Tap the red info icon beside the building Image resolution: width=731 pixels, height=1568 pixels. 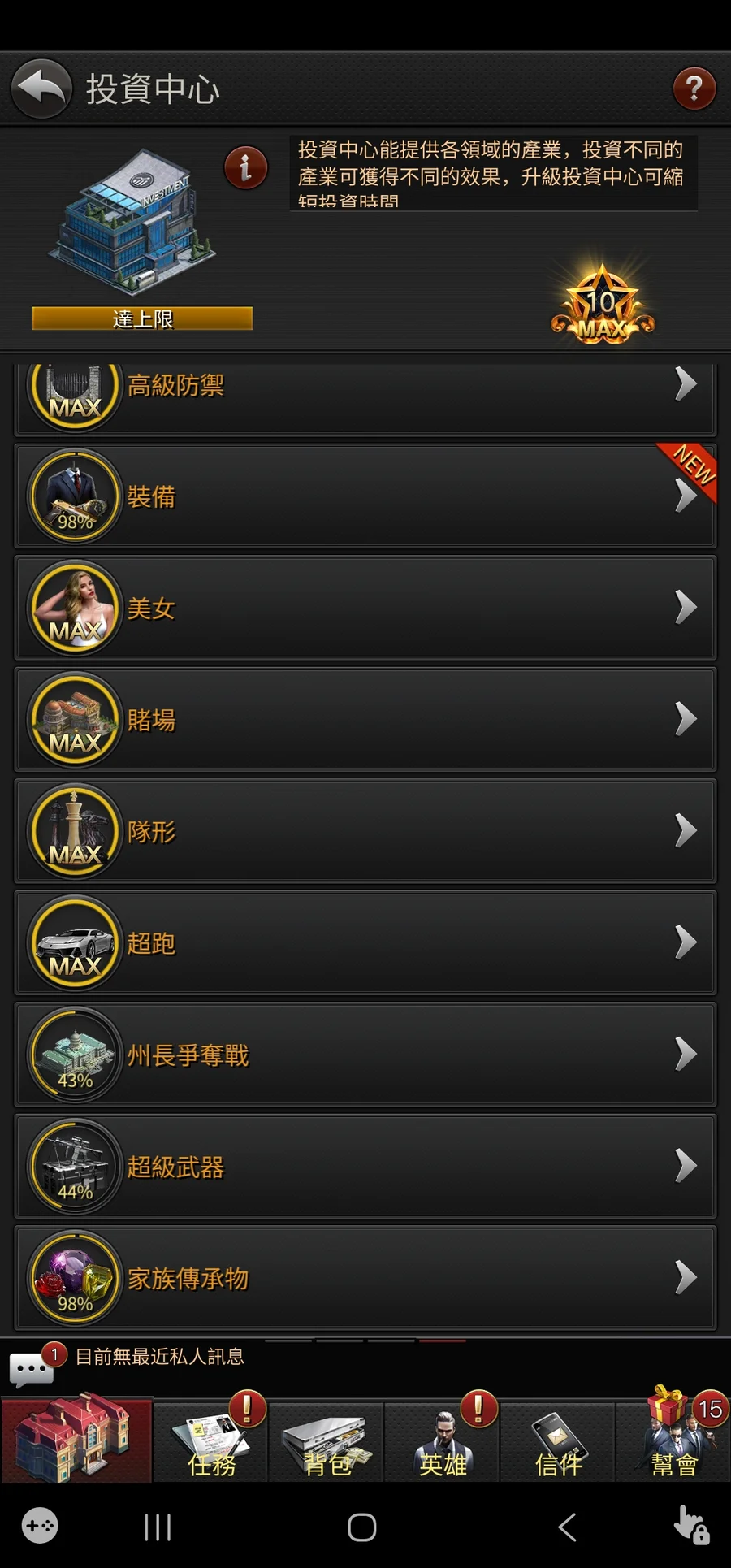(x=245, y=168)
